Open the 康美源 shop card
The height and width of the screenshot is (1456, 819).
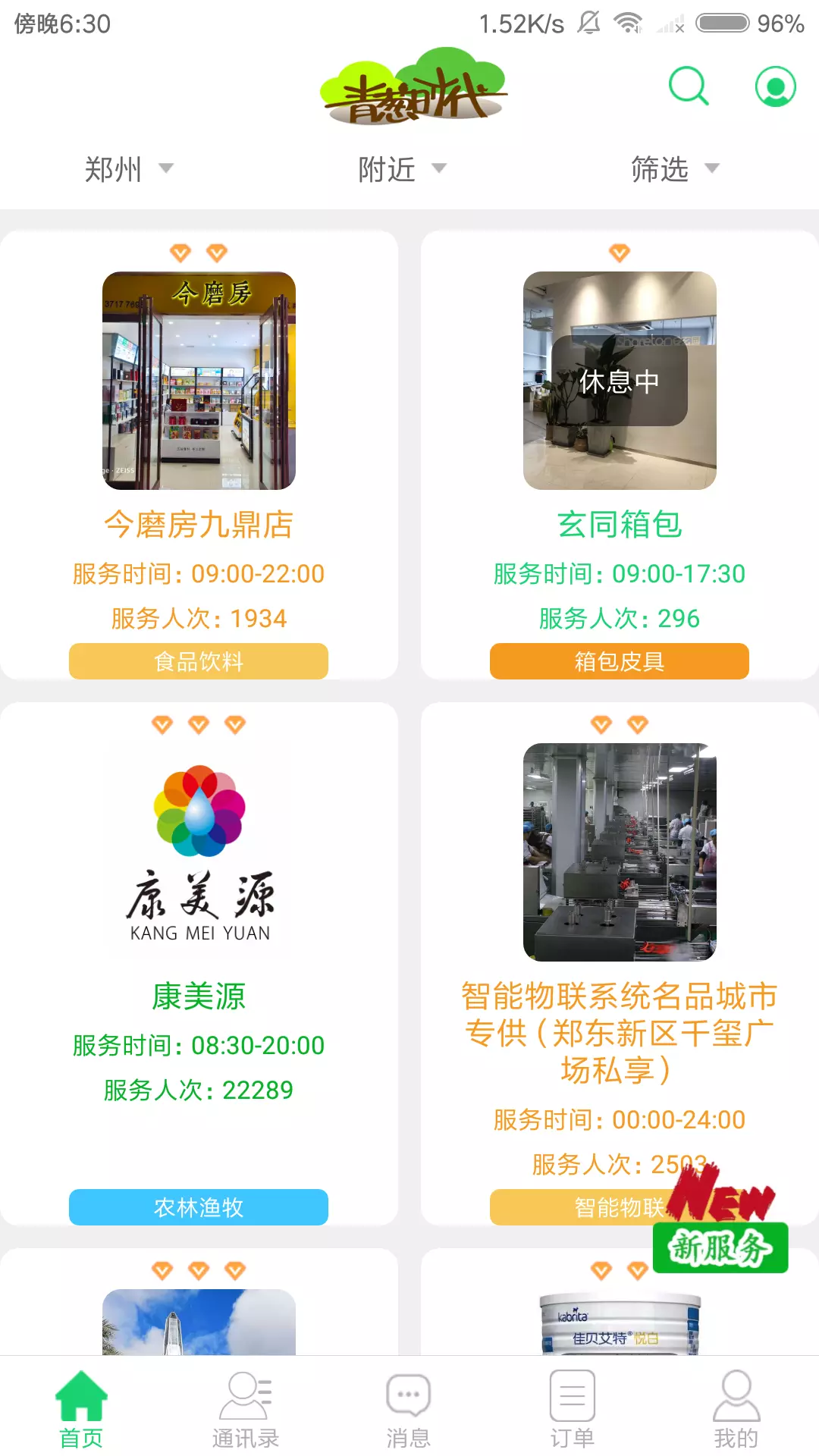coord(199,963)
